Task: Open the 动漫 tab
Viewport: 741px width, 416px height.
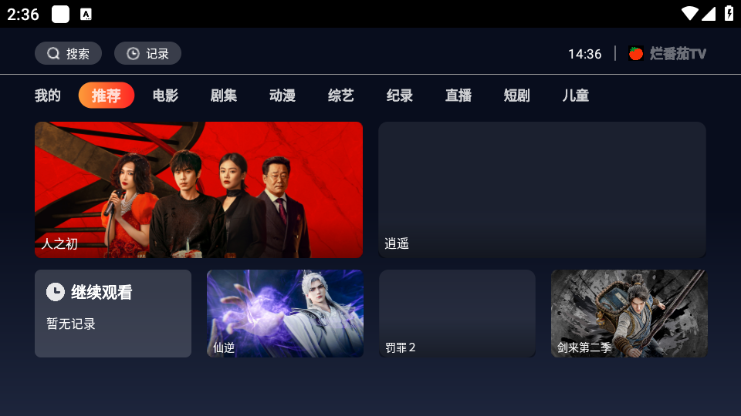Action: (282, 96)
